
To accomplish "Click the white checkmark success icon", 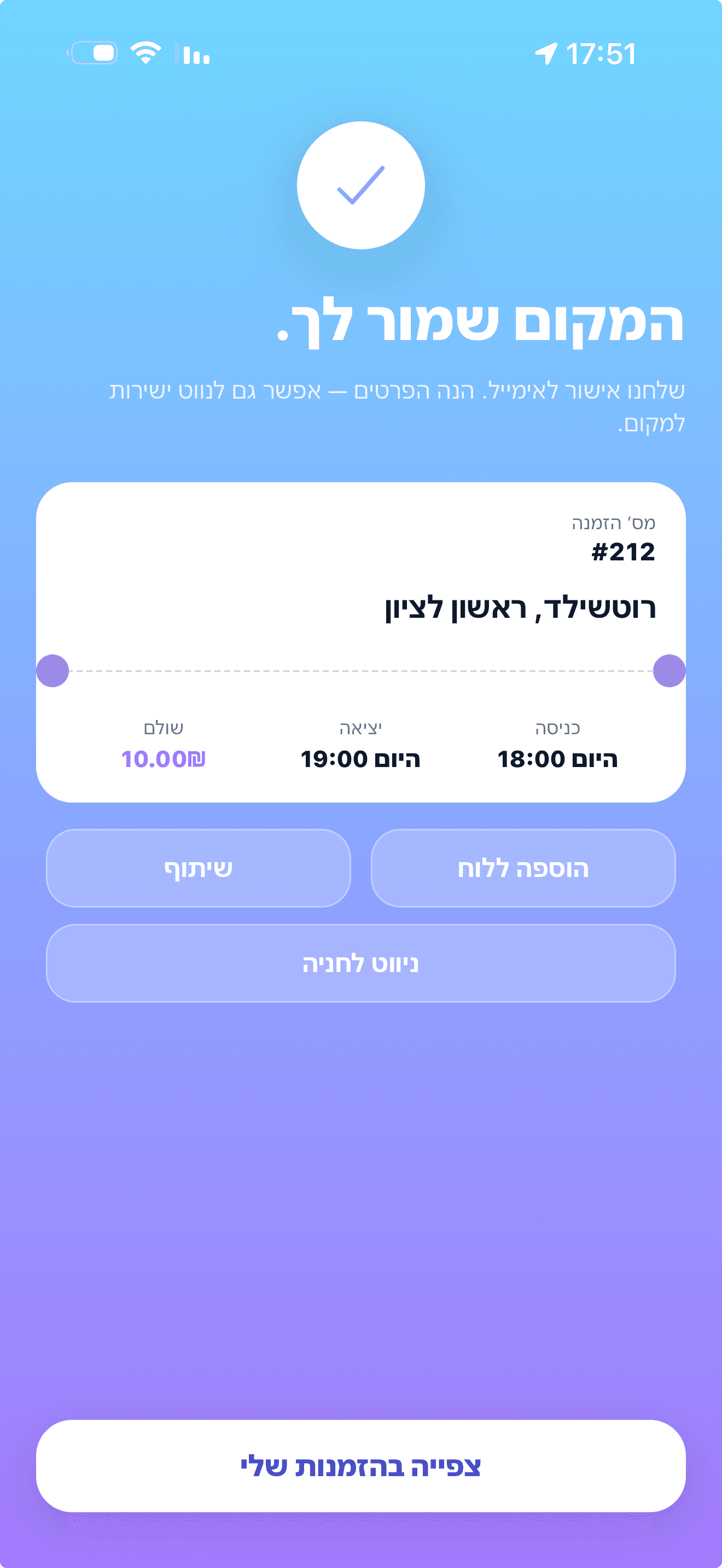I will coord(360,186).
